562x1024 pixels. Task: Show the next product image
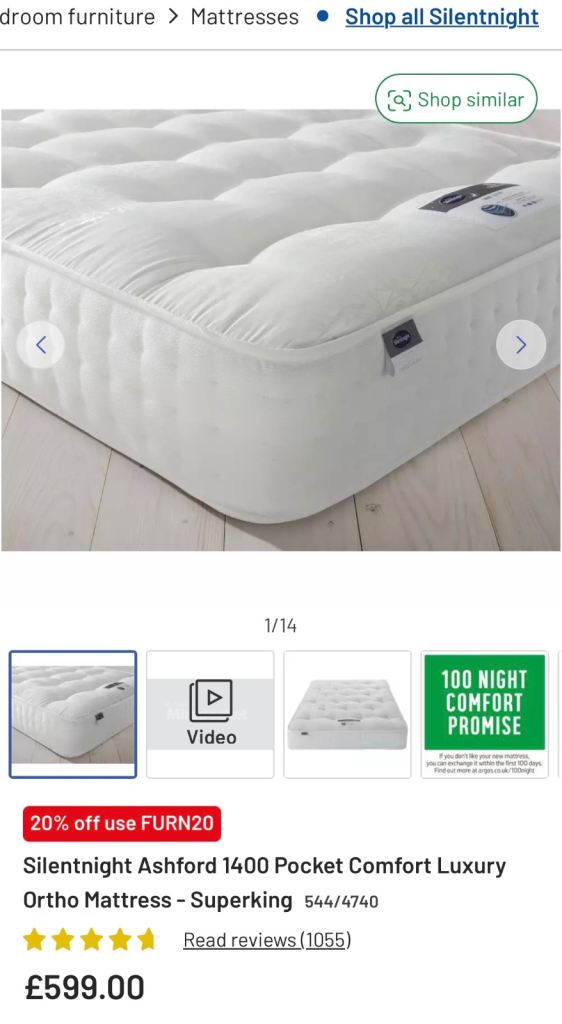tap(521, 345)
